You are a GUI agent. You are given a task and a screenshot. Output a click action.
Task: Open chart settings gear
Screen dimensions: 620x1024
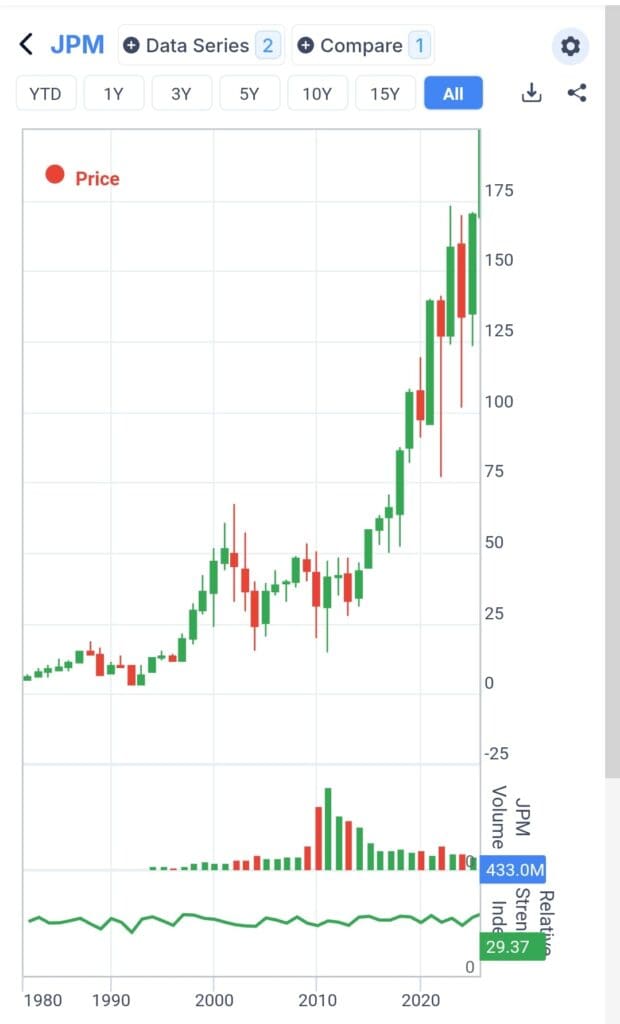570,46
